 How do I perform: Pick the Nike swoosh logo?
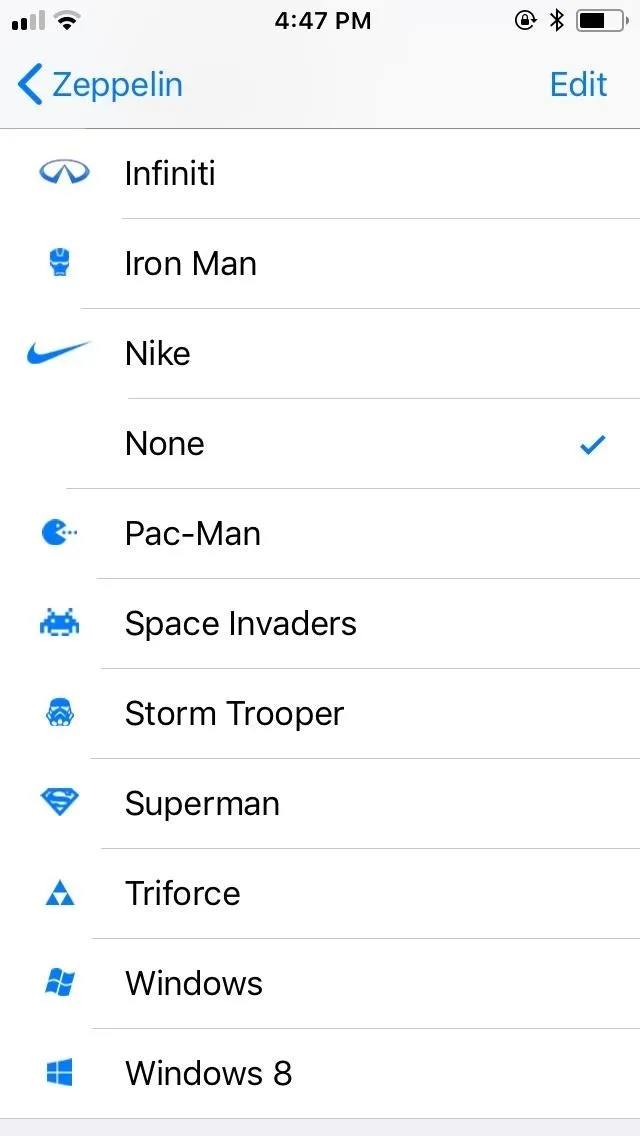click(320, 354)
